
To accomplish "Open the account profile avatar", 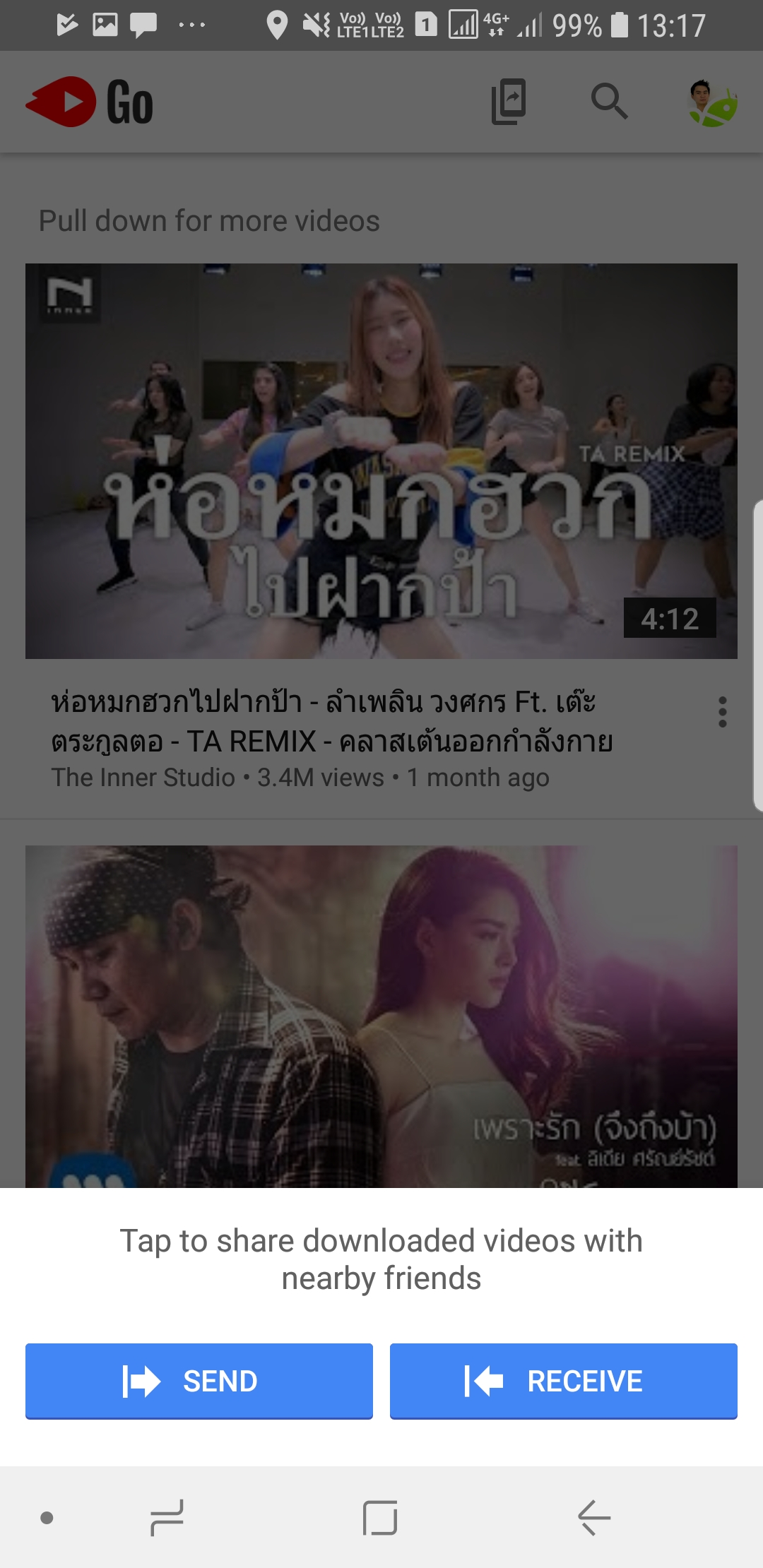I will point(712,103).
